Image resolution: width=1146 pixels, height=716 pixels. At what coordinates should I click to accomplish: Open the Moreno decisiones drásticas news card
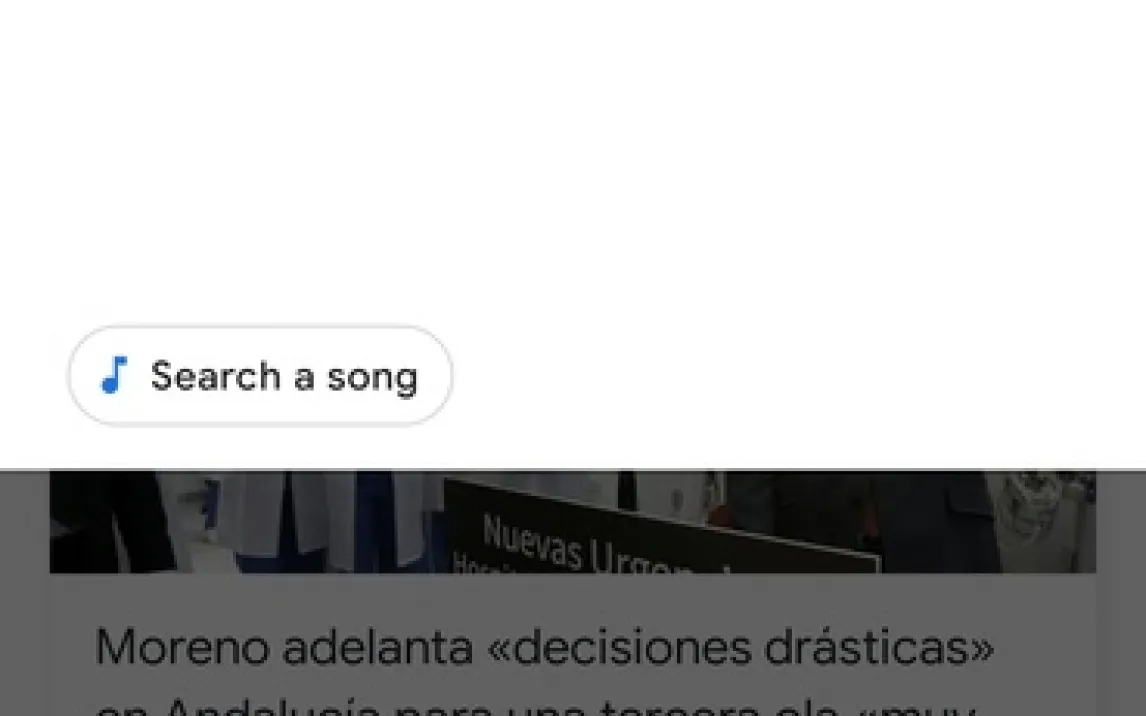coord(545,650)
